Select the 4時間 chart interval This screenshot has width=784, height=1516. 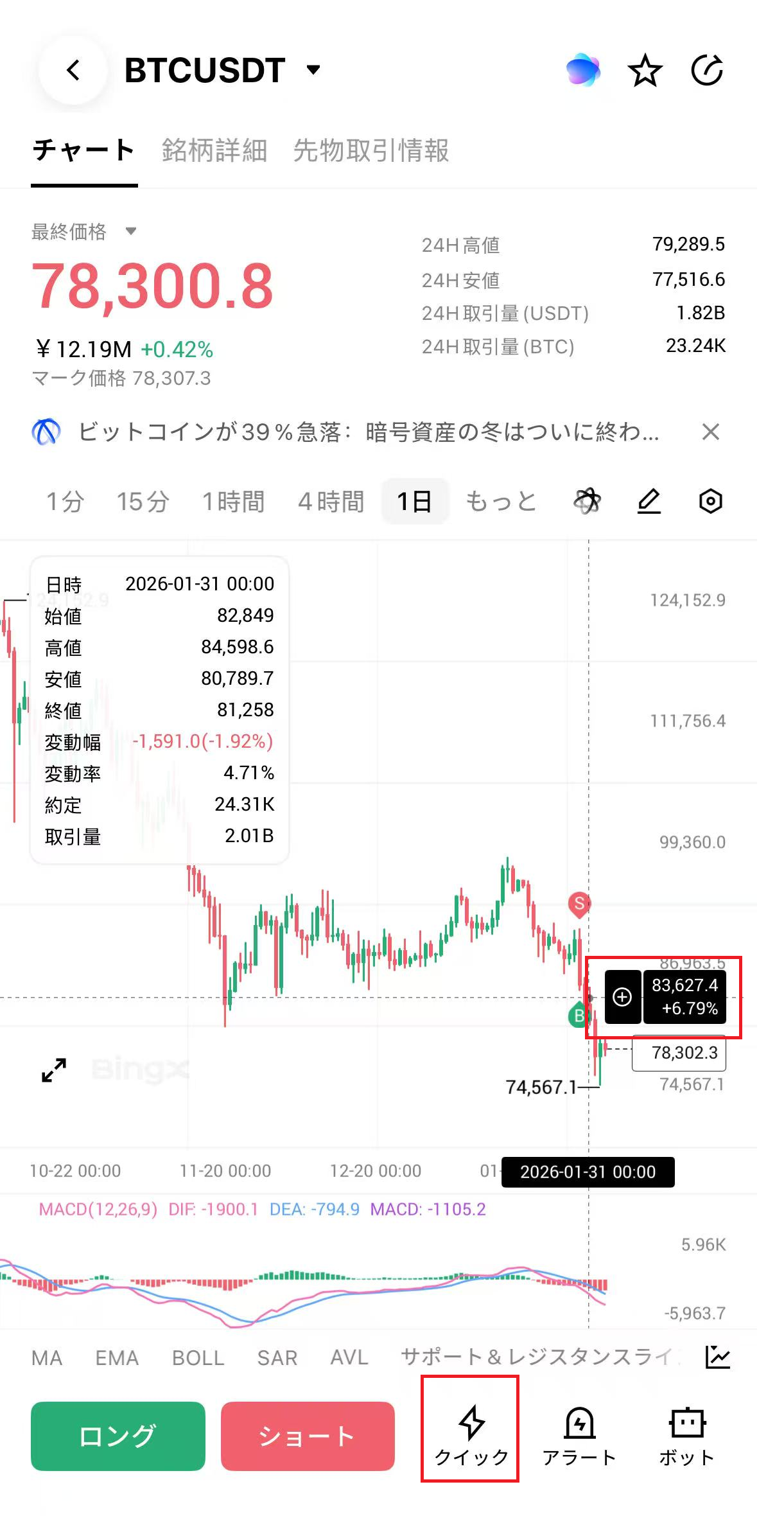click(x=331, y=501)
